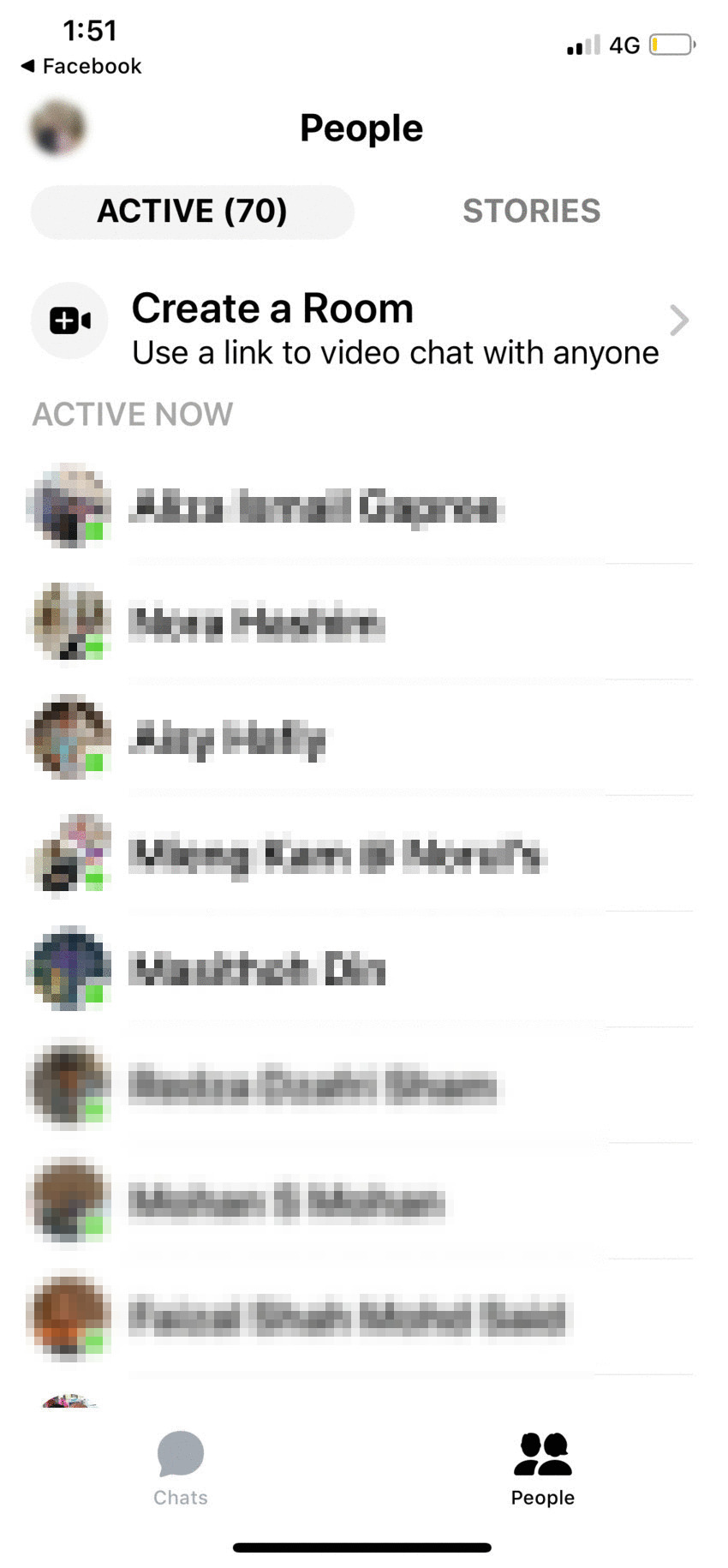Open your profile picture settings
Screen dimensions: 728x1568
pyautogui.click(x=58, y=129)
